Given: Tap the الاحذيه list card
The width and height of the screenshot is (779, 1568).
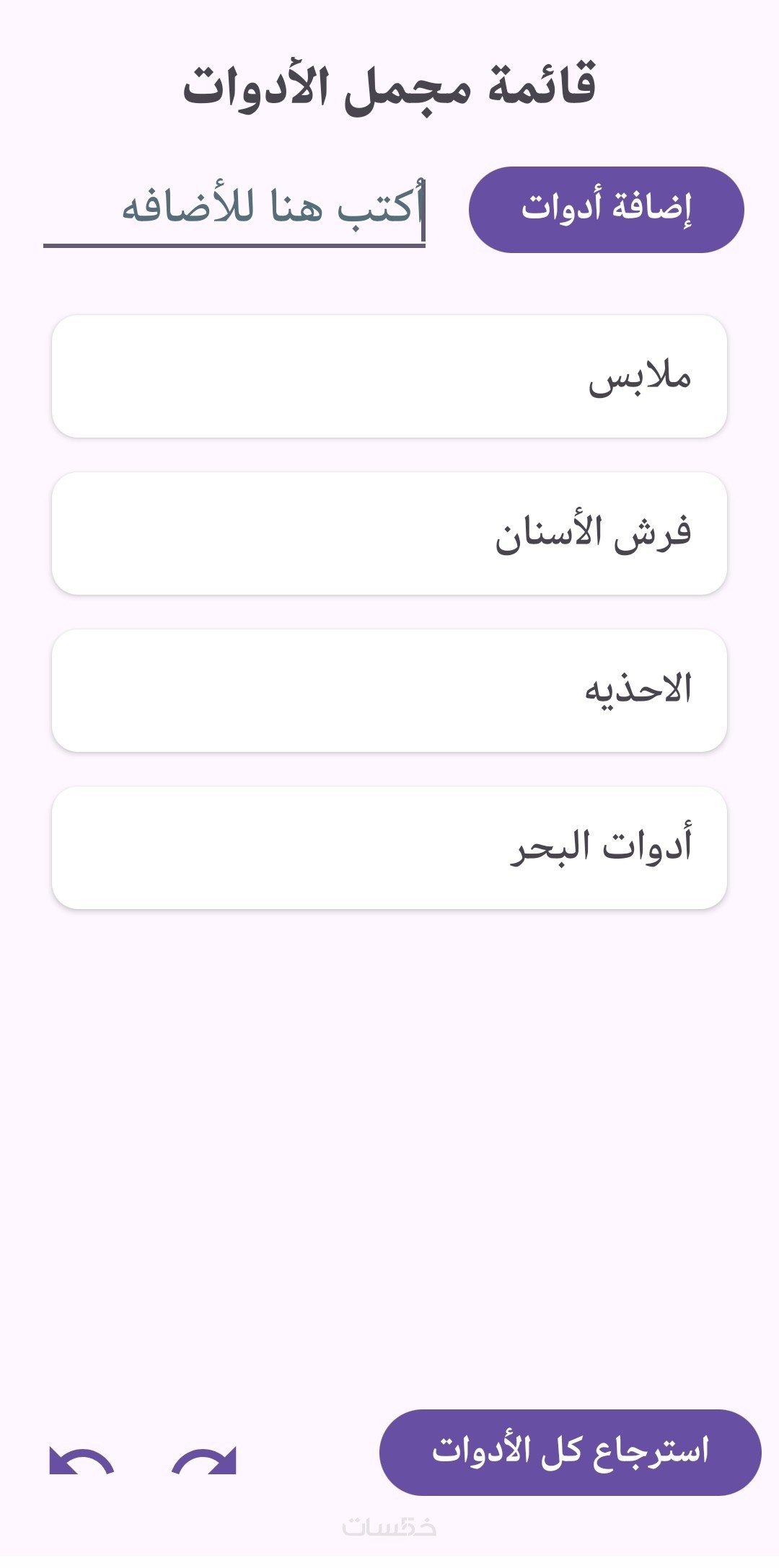Looking at the screenshot, I should click(389, 691).
